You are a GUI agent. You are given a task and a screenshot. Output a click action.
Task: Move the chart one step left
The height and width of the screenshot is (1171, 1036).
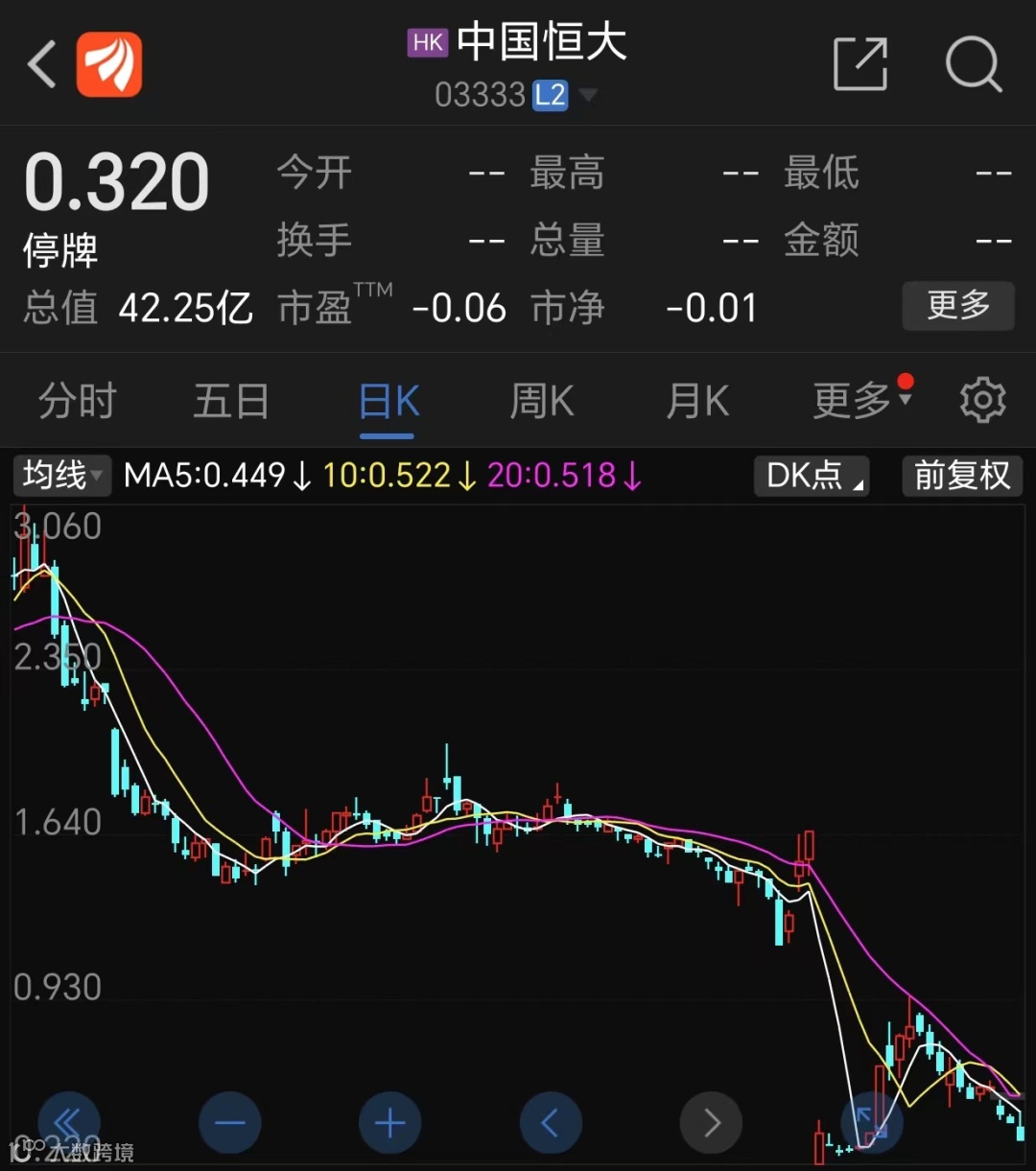click(551, 1123)
